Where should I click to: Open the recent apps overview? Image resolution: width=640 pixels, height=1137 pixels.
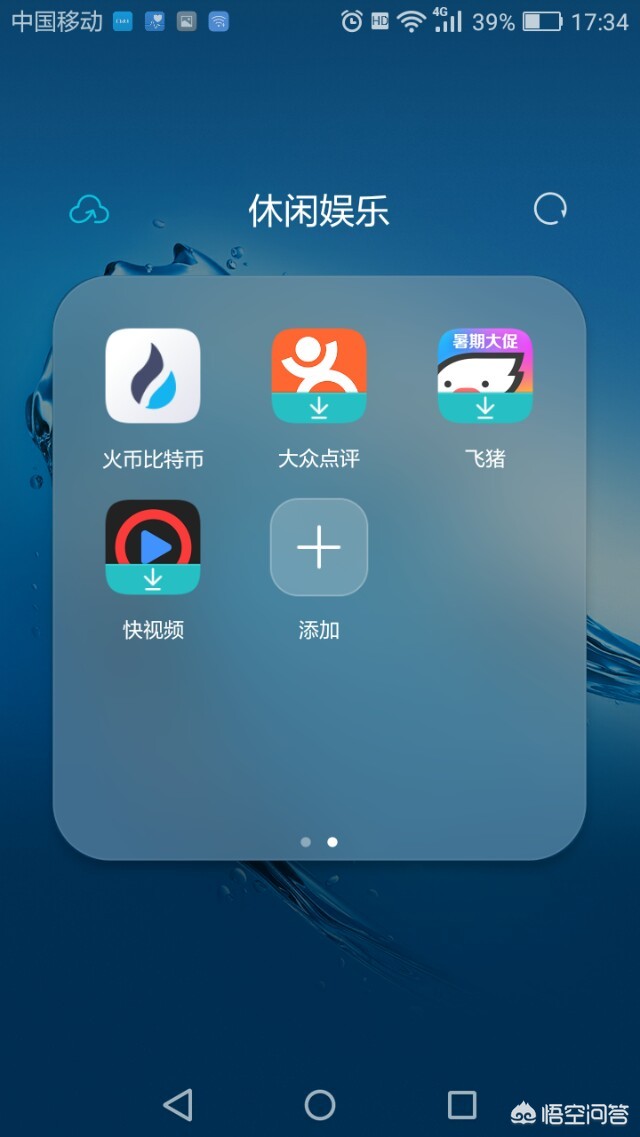(462, 1104)
